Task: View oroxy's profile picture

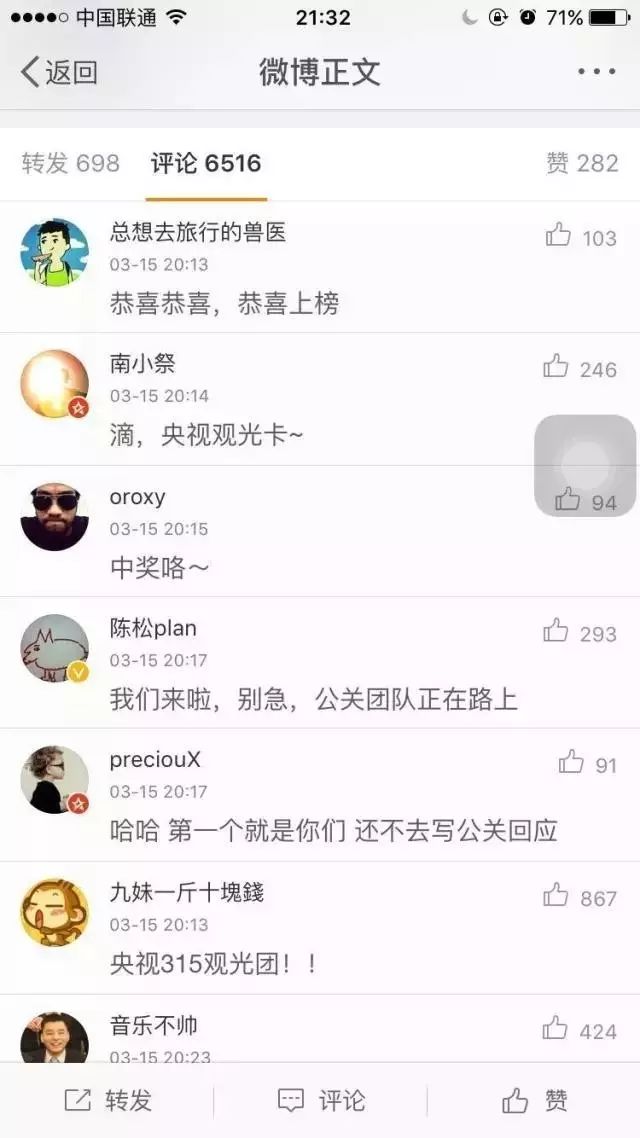Action: point(54,516)
